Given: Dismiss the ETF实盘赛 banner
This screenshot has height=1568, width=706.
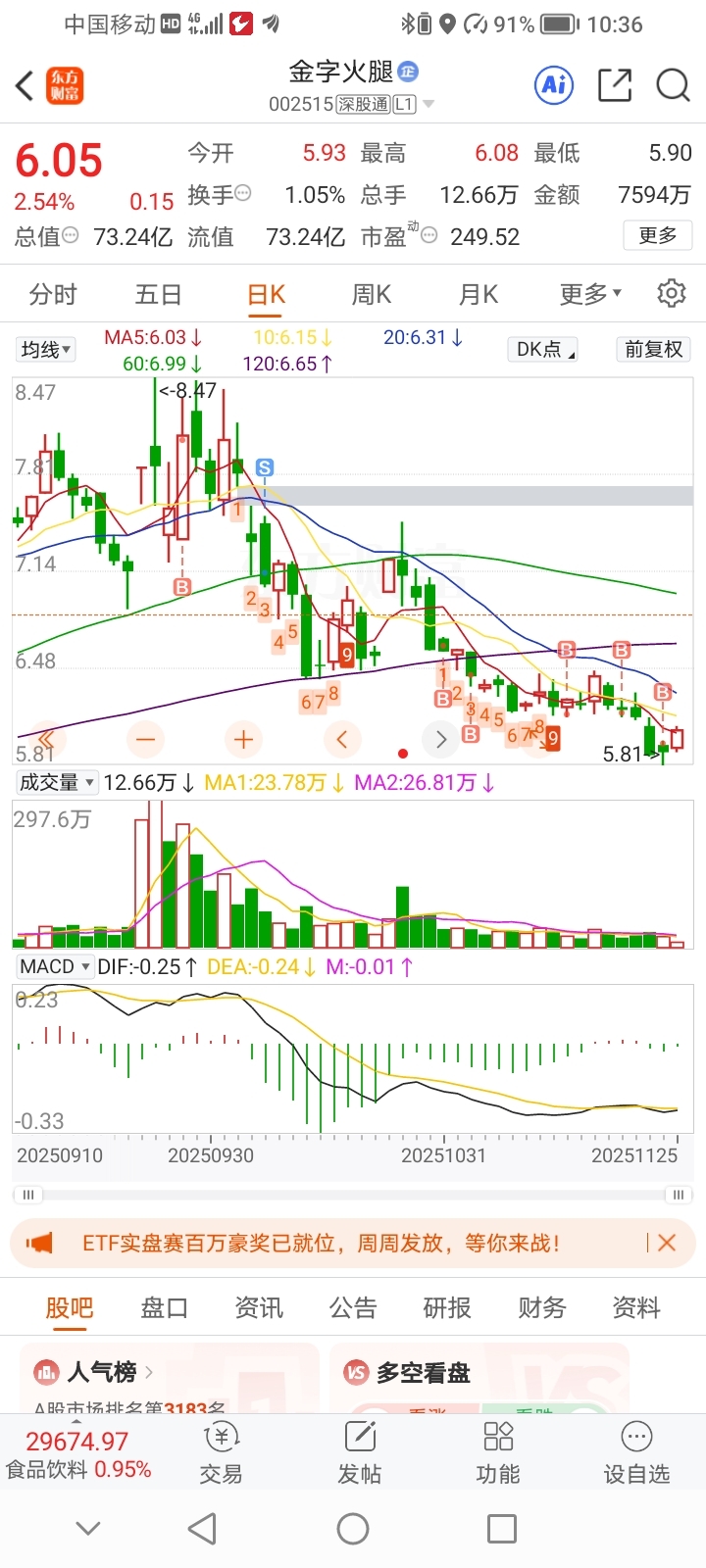Looking at the screenshot, I should click(667, 1243).
